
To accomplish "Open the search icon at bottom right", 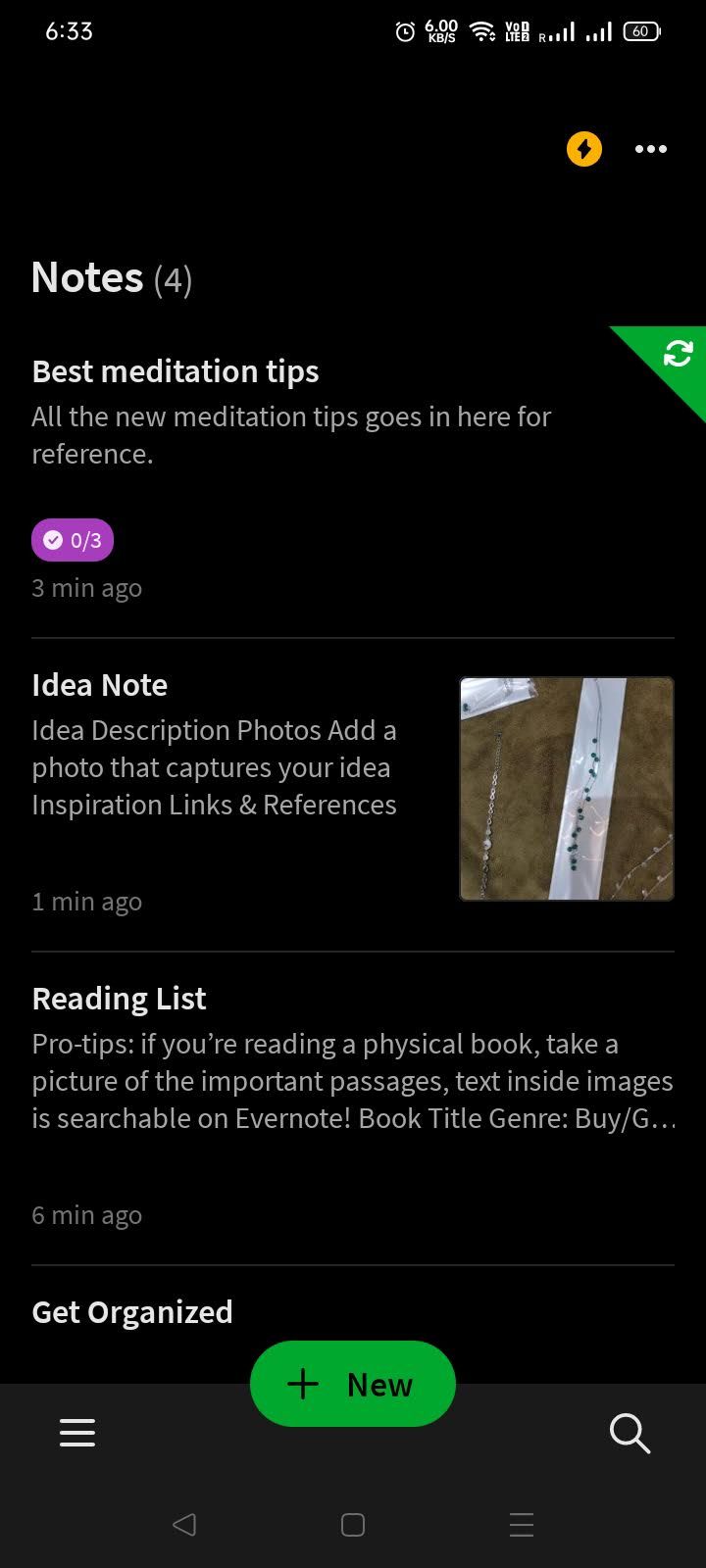I will click(630, 1433).
